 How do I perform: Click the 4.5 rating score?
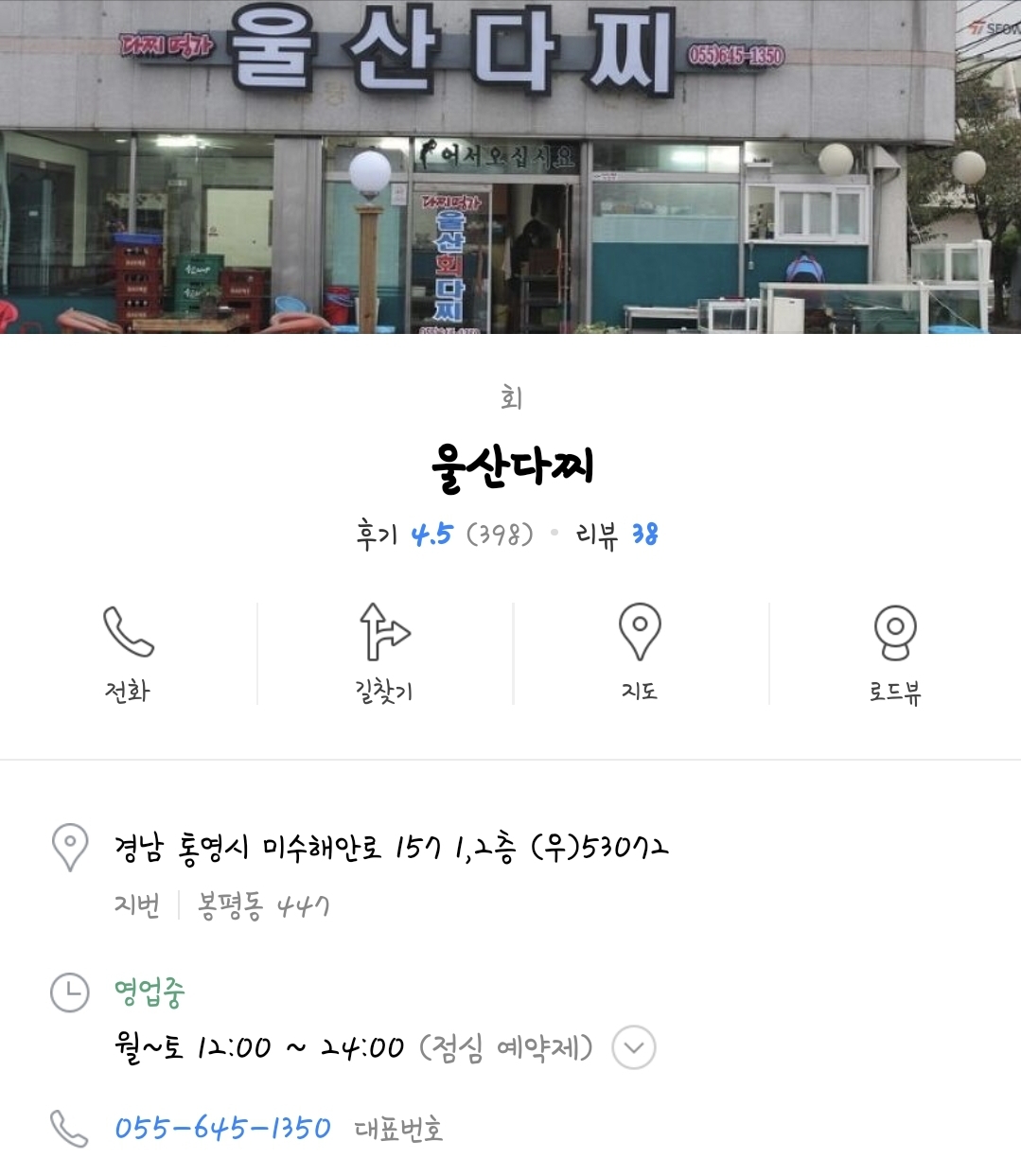[x=431, y=534]
